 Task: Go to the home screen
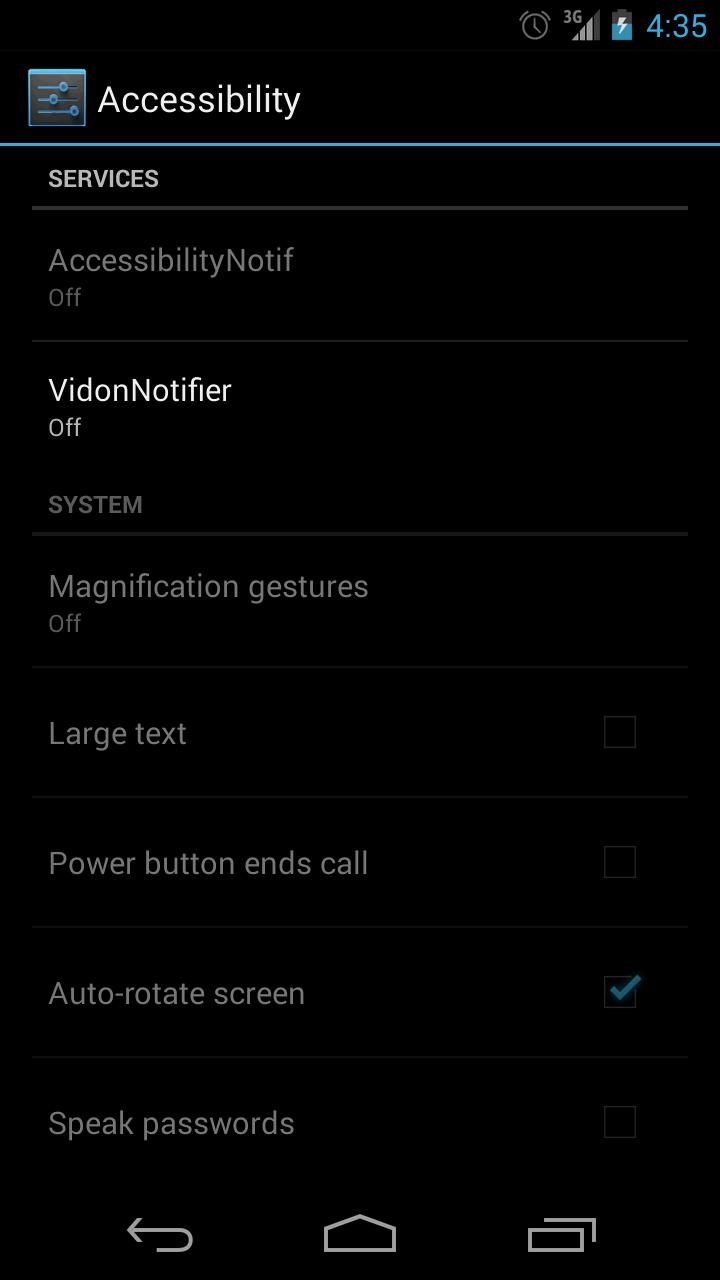[360, 1235]
